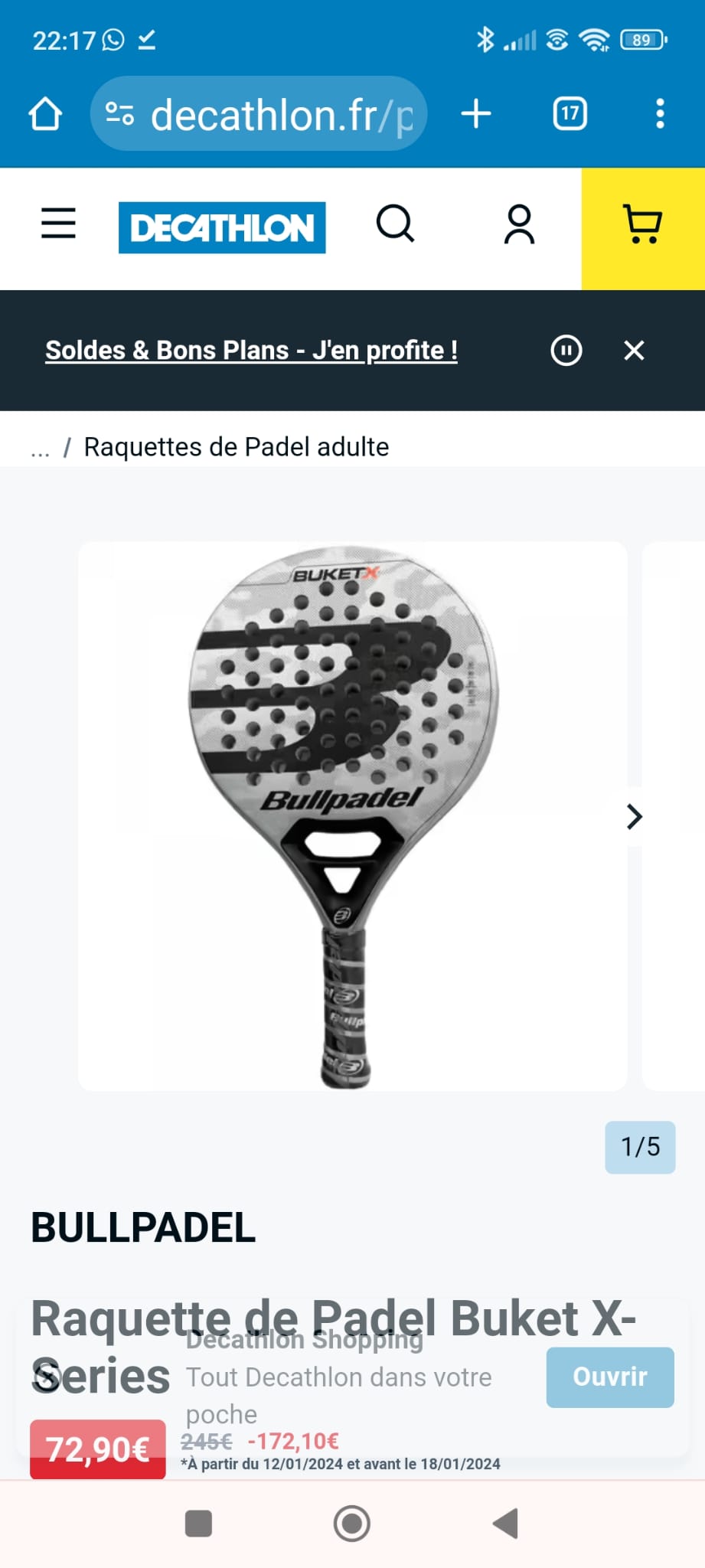Tap Ouvrir to open Decathlon Shopping app
Viewport: 705px width, 1568px height.
pyautogui.click(x=610, y=1377)
